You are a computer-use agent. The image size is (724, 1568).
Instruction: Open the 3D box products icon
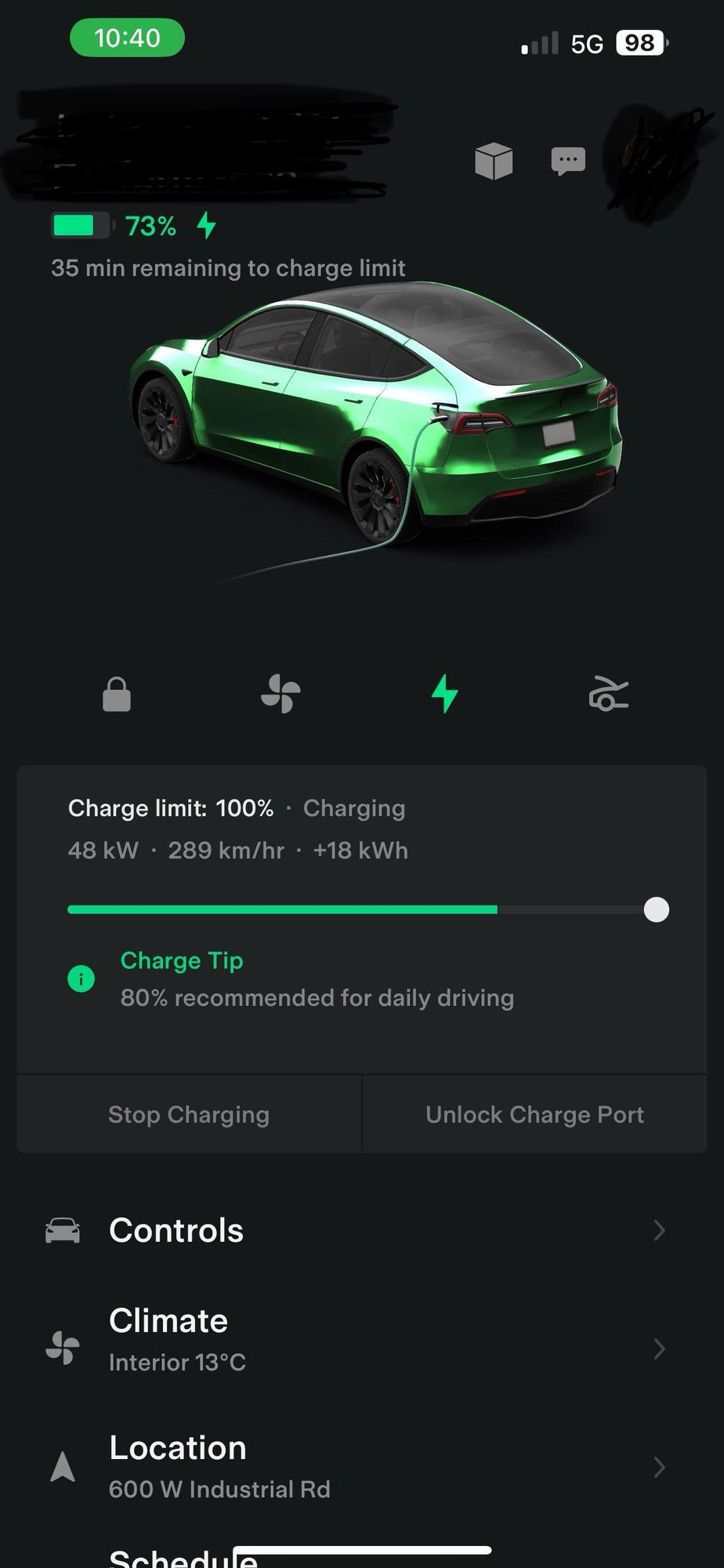[x=494, y=161]
